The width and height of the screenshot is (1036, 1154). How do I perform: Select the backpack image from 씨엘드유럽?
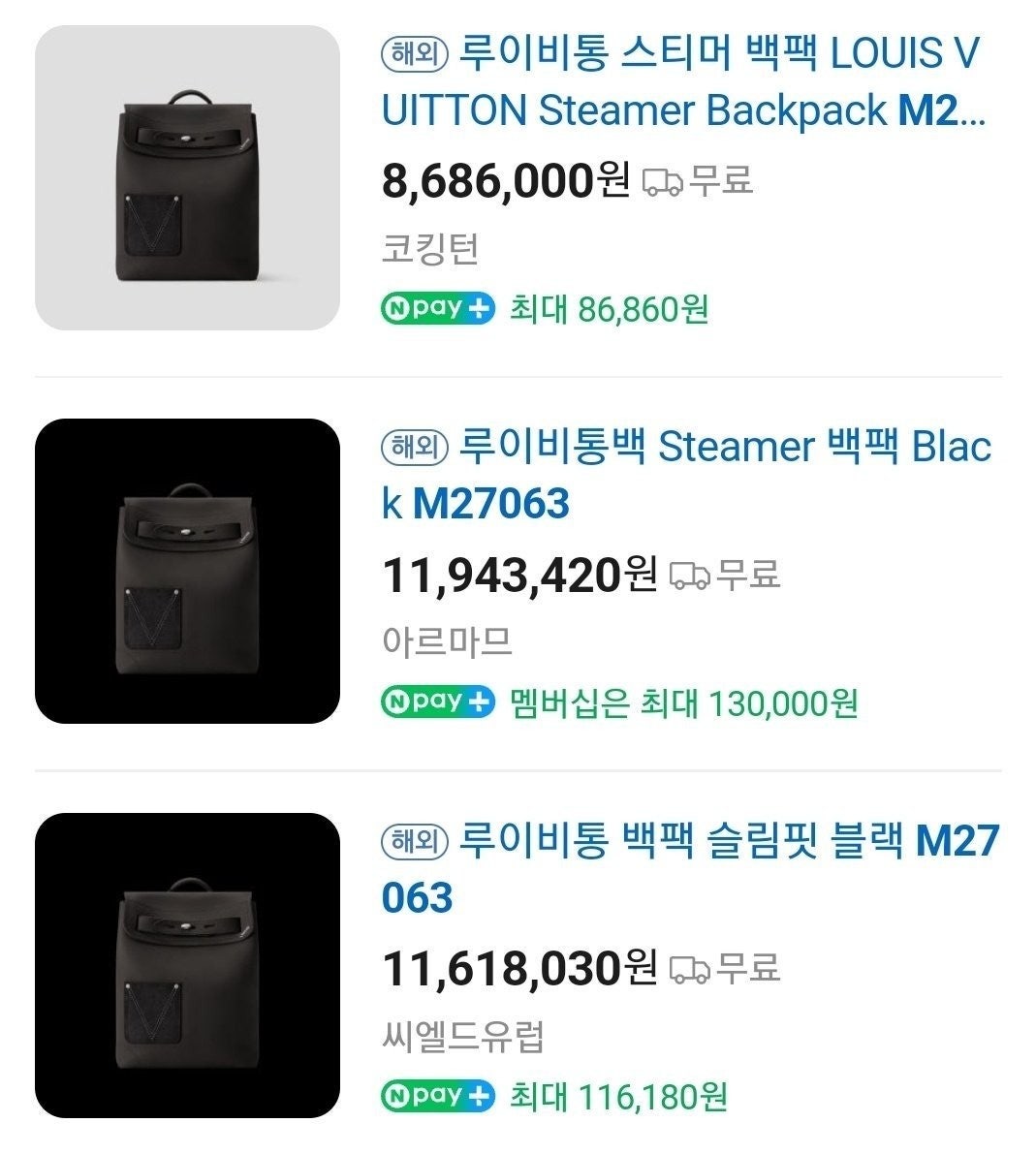[x=188, y=965]
